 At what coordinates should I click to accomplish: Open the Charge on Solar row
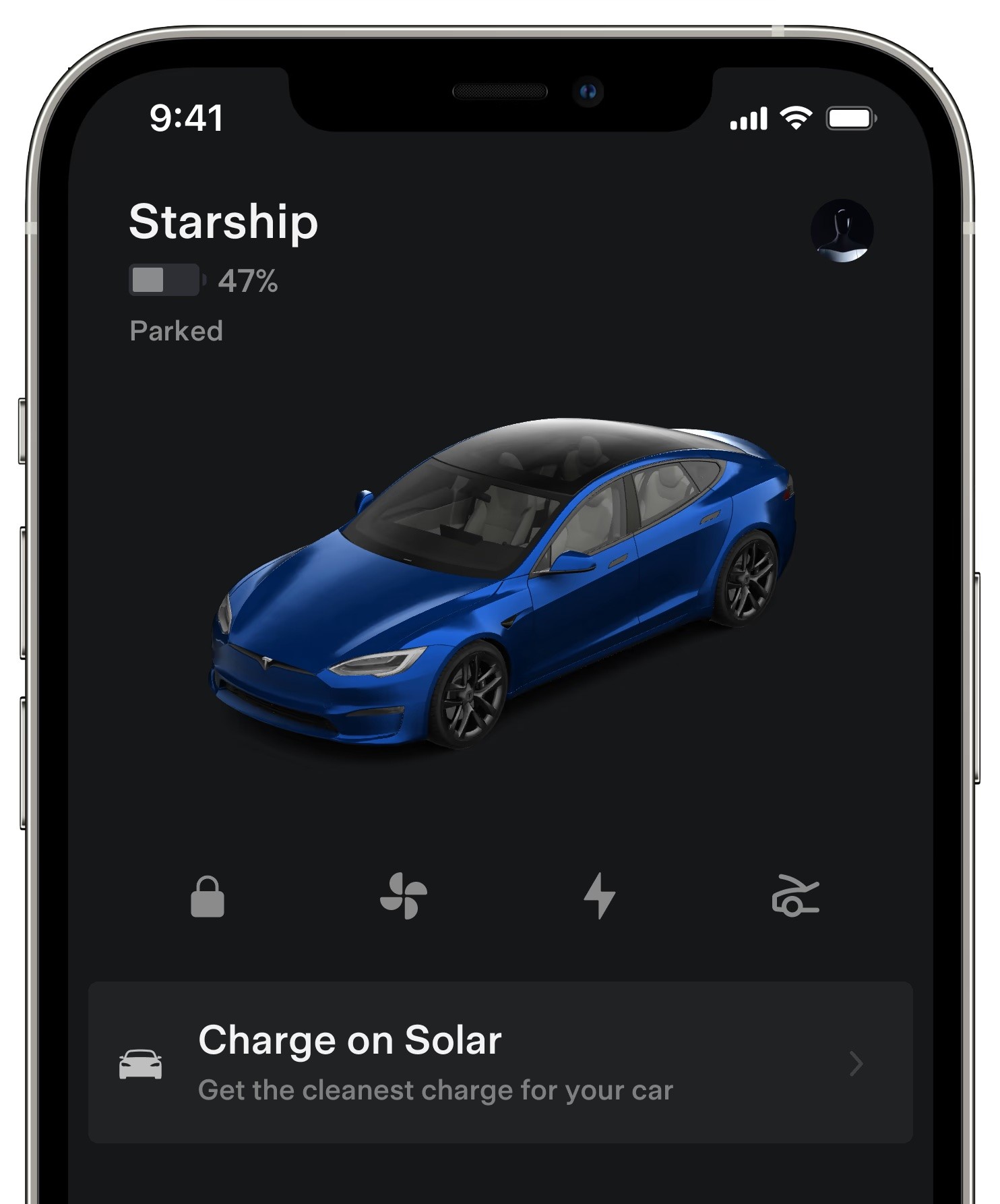click(500, 1063)
